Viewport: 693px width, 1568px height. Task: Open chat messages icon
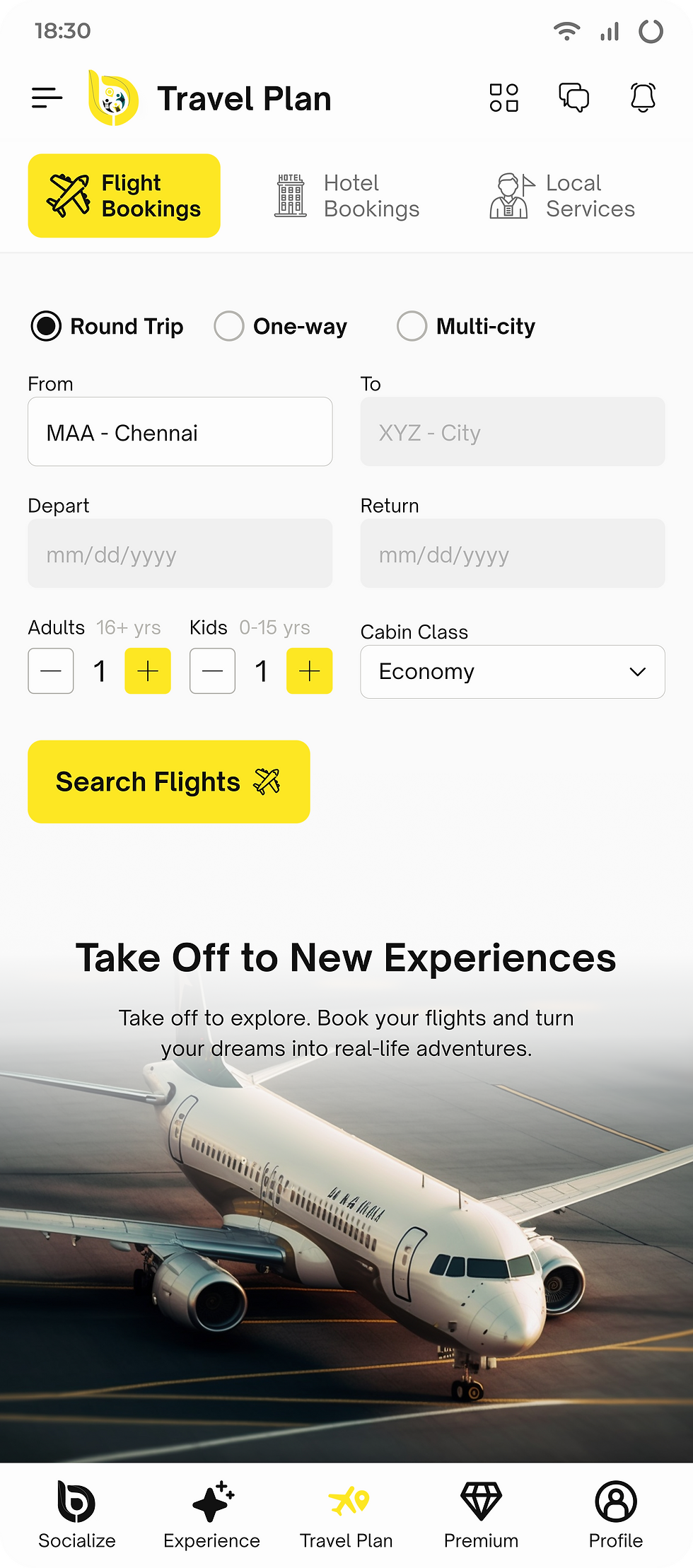[573, 98]
